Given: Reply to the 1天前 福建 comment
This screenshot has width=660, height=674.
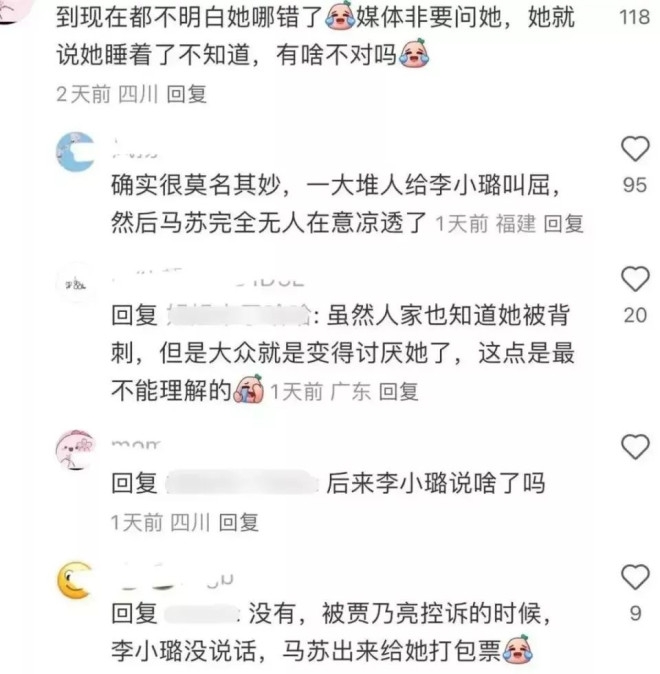Looking at the screenshot, I should pos(563,224).
